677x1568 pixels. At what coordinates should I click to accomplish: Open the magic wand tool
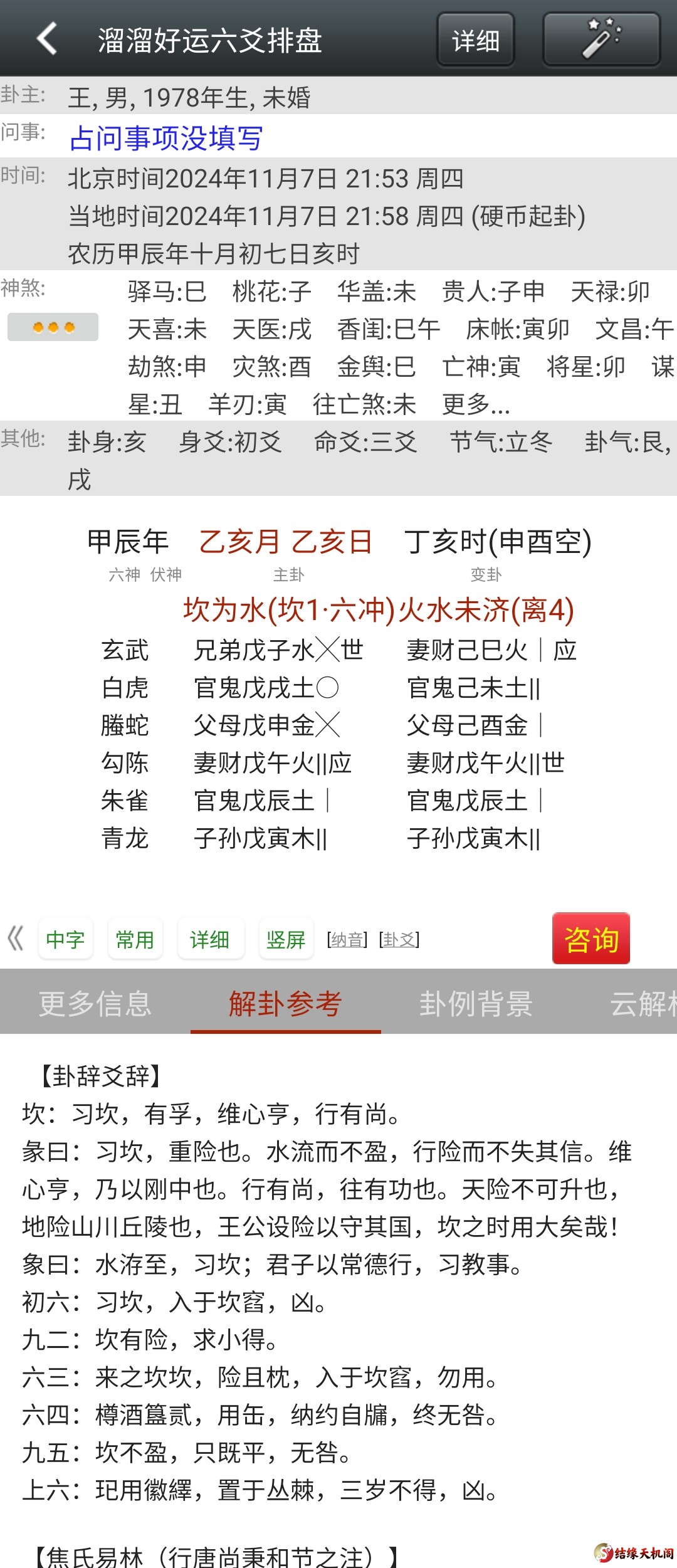point(601,39)
